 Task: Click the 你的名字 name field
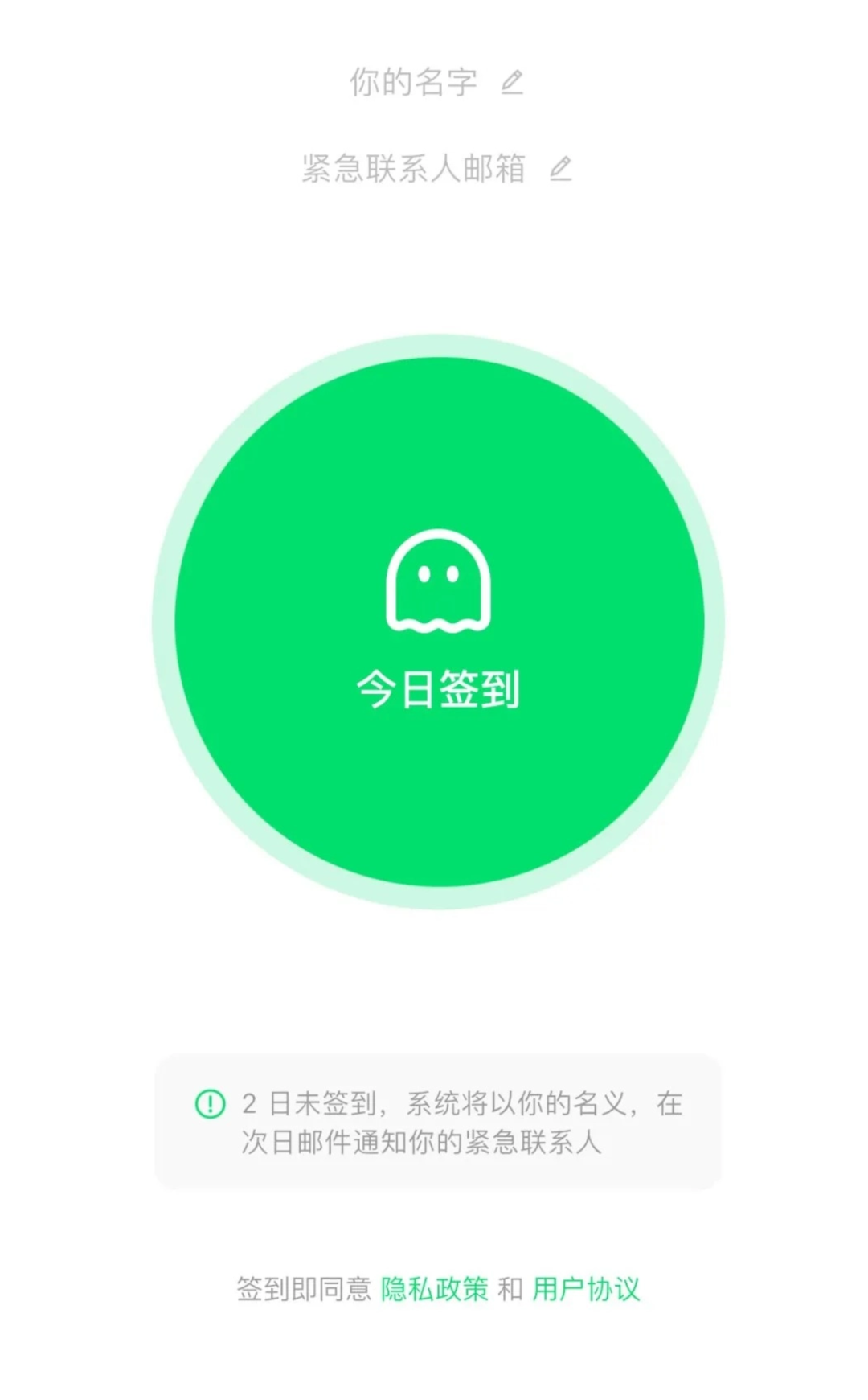(413, 80)
